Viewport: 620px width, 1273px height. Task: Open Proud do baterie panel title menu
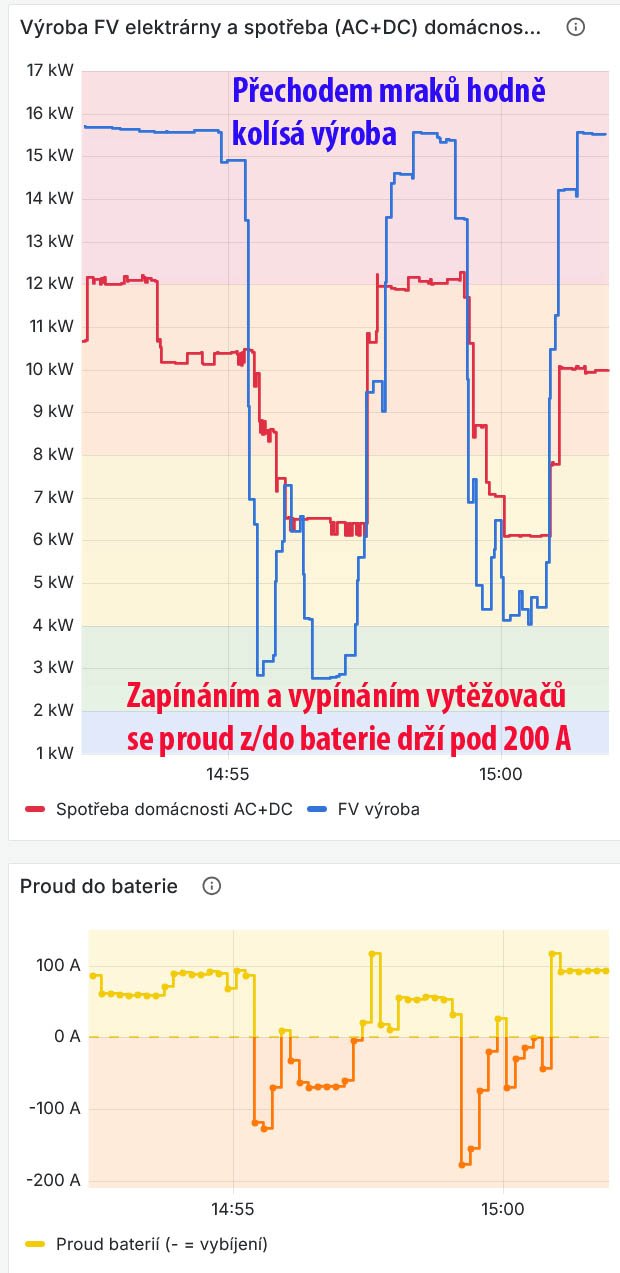99,886
